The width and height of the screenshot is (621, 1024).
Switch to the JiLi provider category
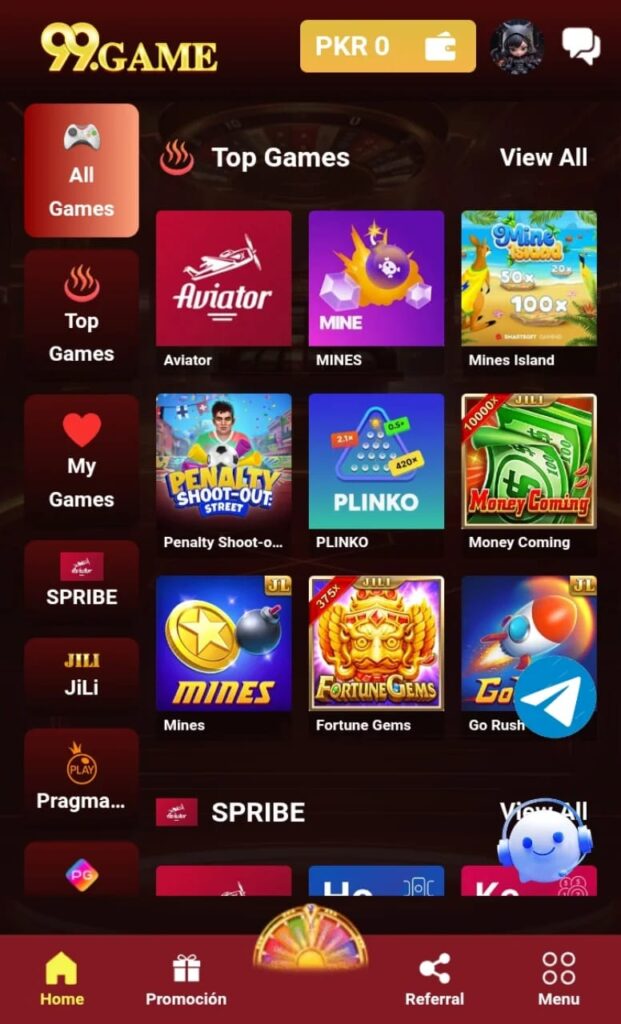(x=81, y=674)
